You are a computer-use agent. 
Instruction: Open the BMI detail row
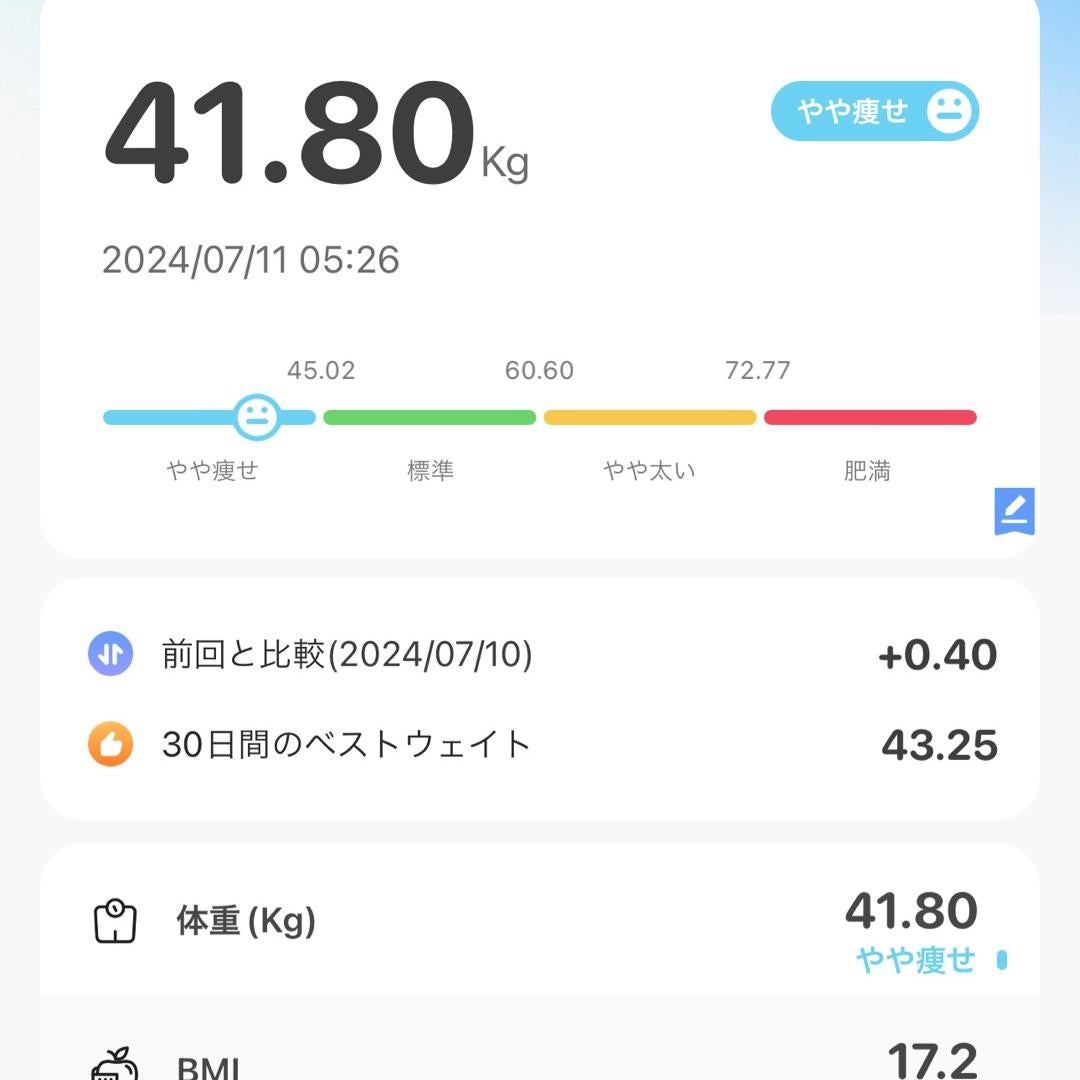coord(540,1060)
